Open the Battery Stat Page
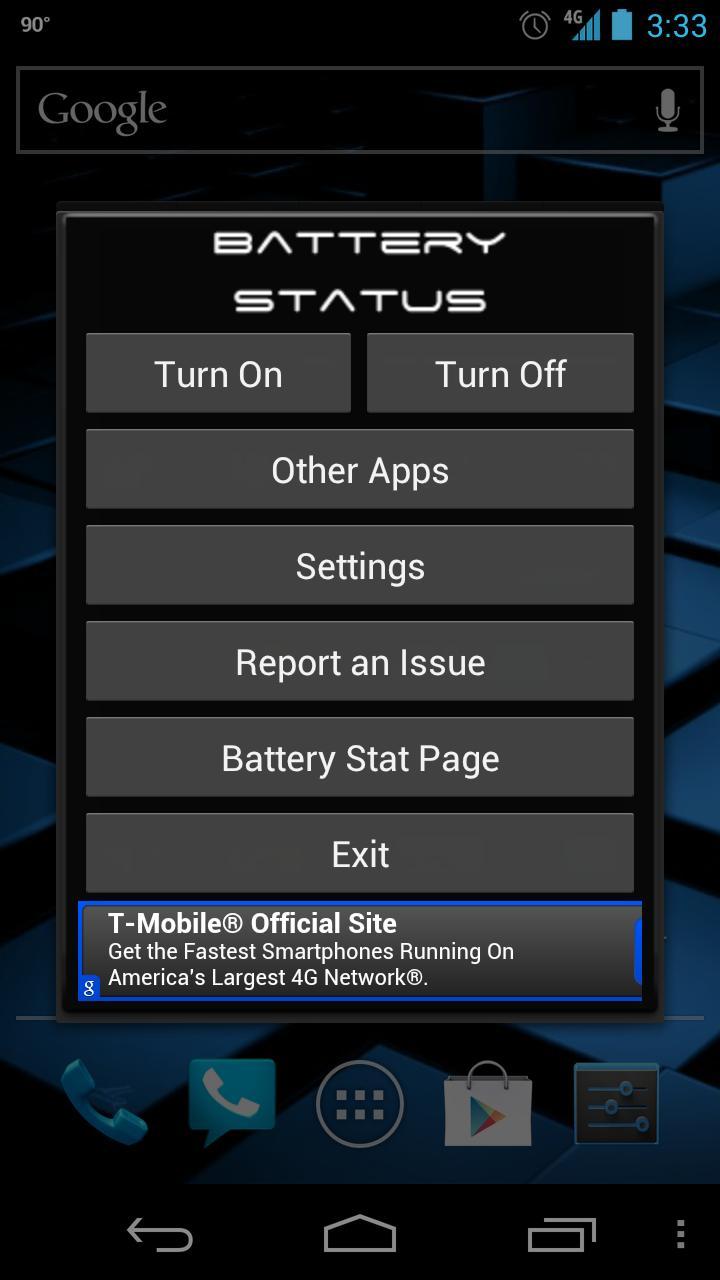This screenshot has width=720, height=1280. [359, 757]
